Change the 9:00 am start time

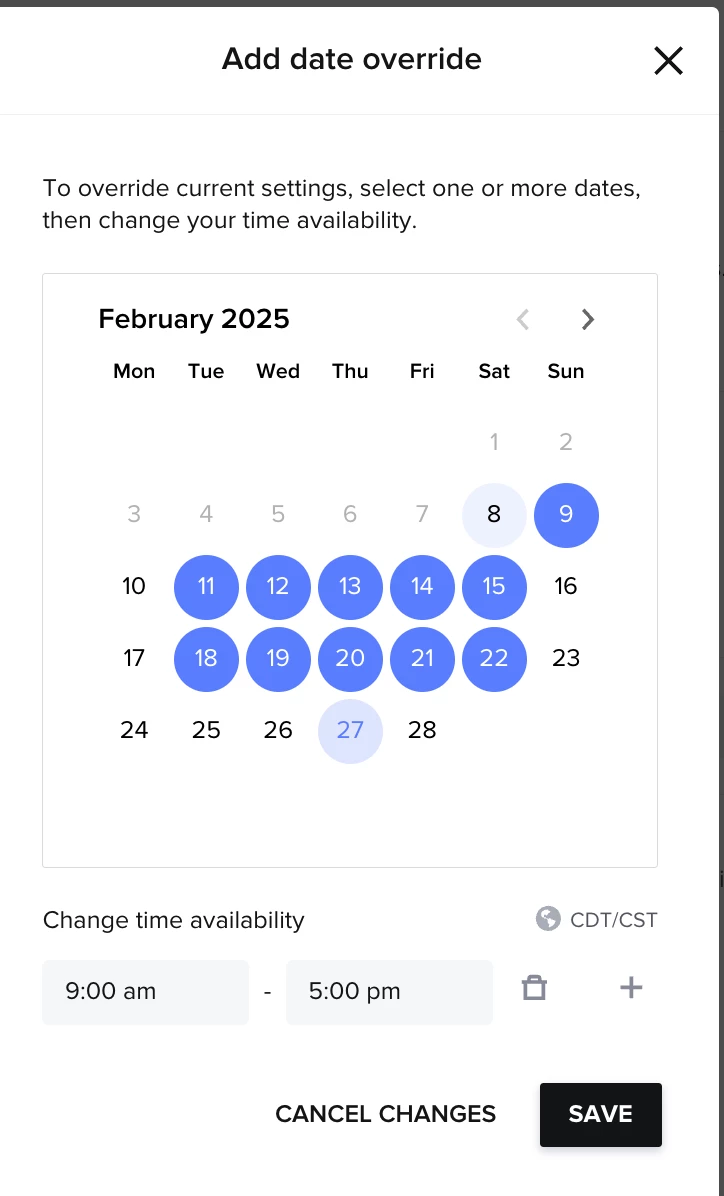pyautogui.click(x=145, y=992)
